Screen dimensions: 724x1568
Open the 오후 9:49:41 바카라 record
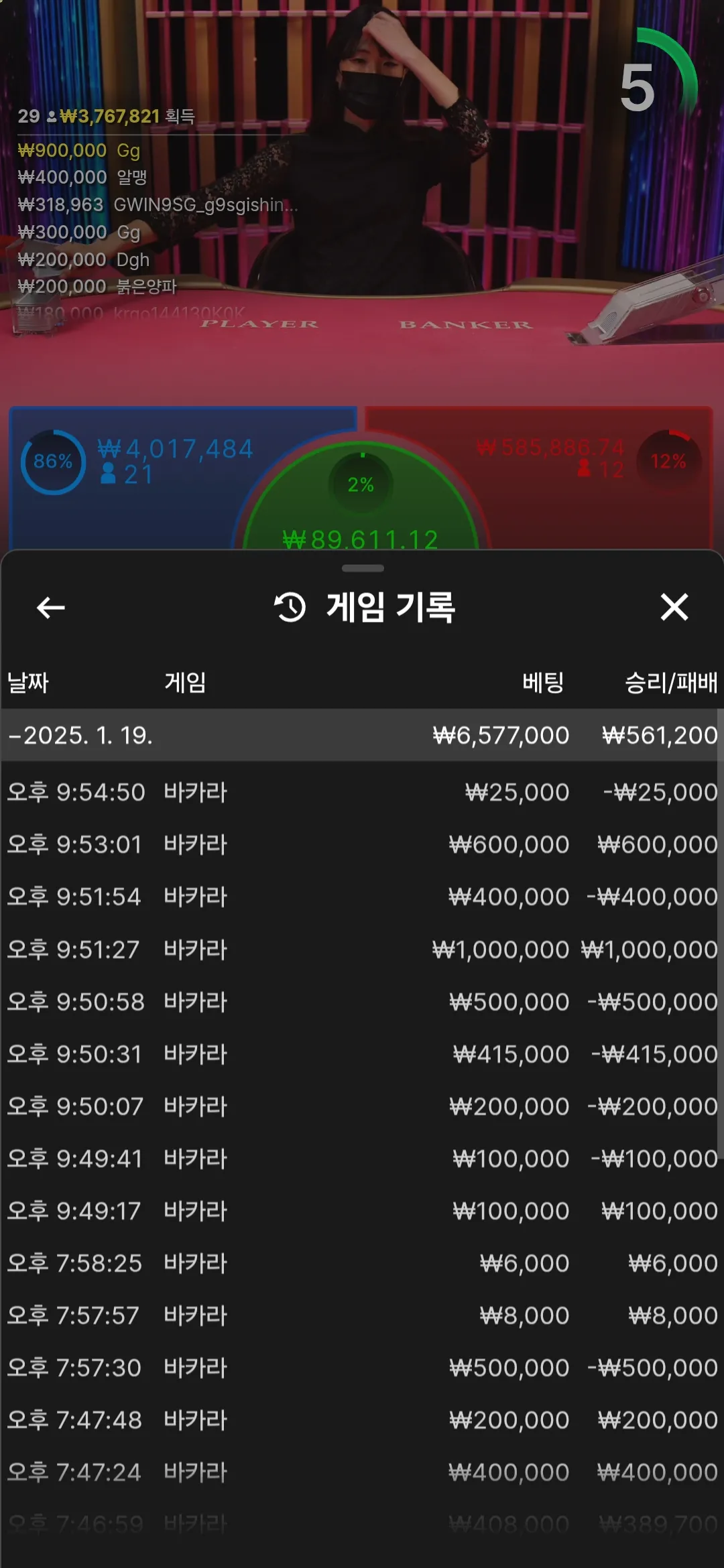point(360,1159)
